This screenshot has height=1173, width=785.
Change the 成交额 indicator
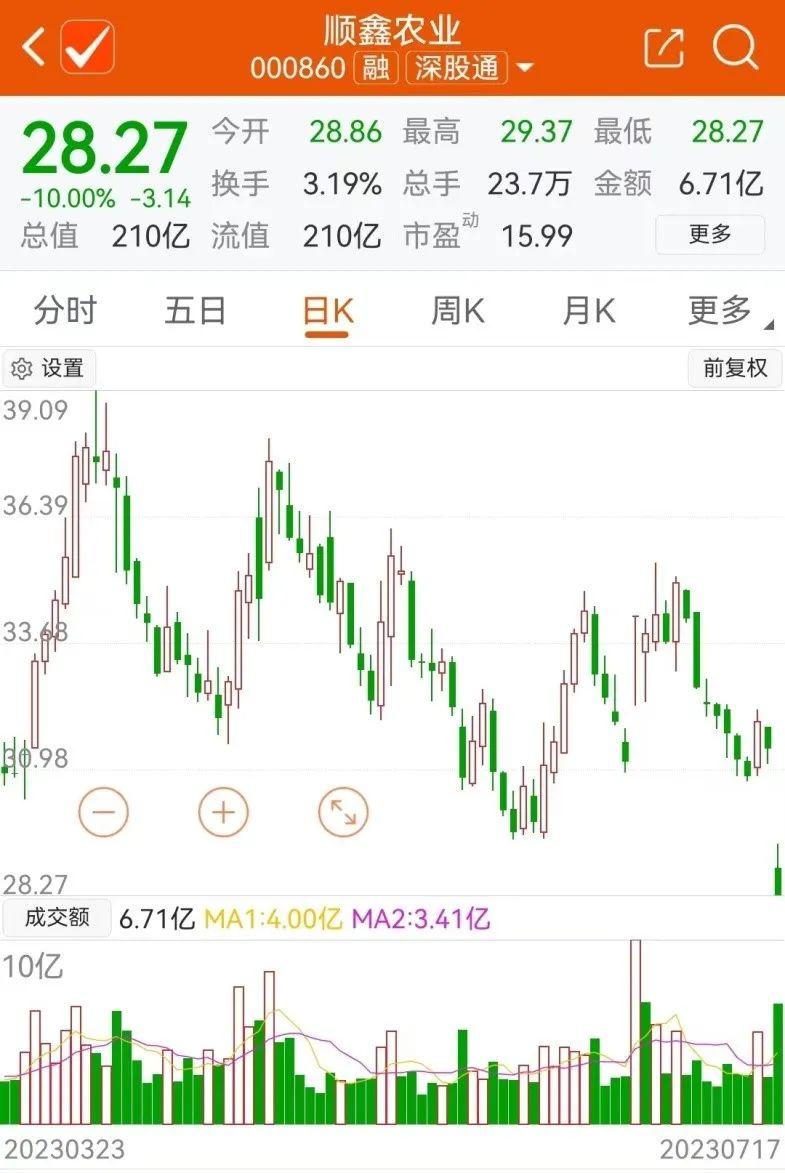point(57,917)
